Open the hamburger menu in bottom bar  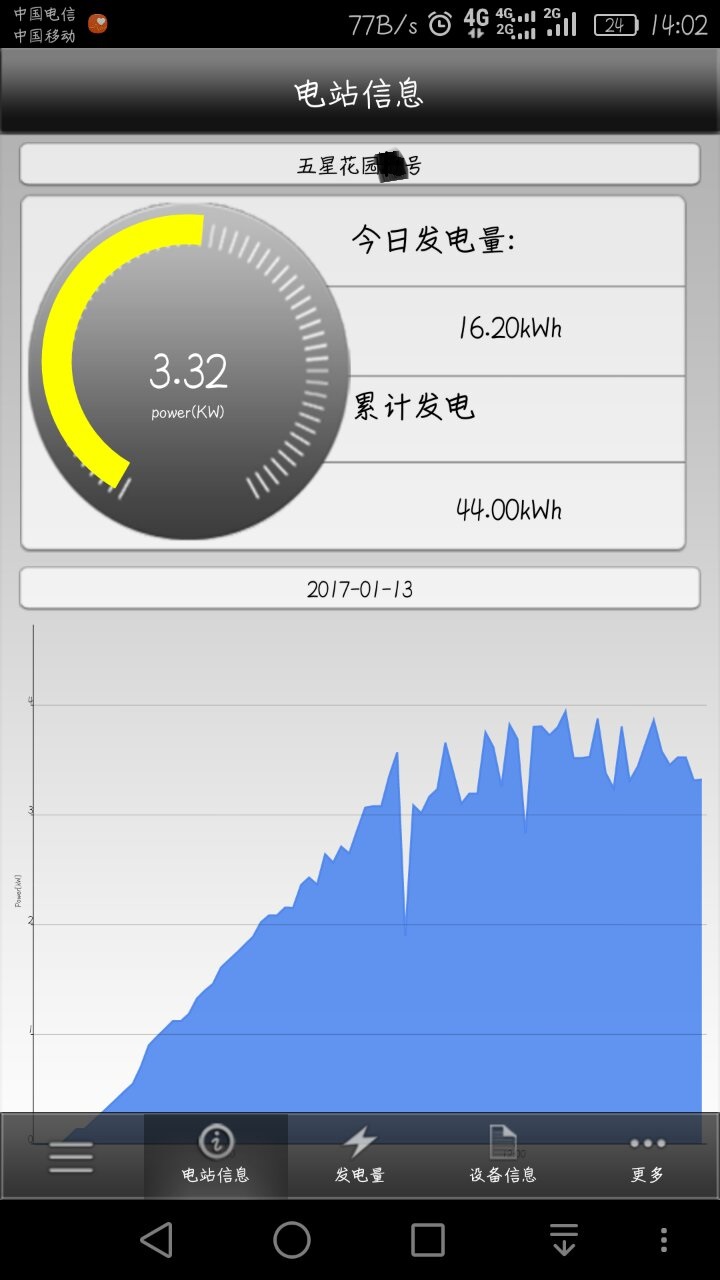coord(71,1157)
